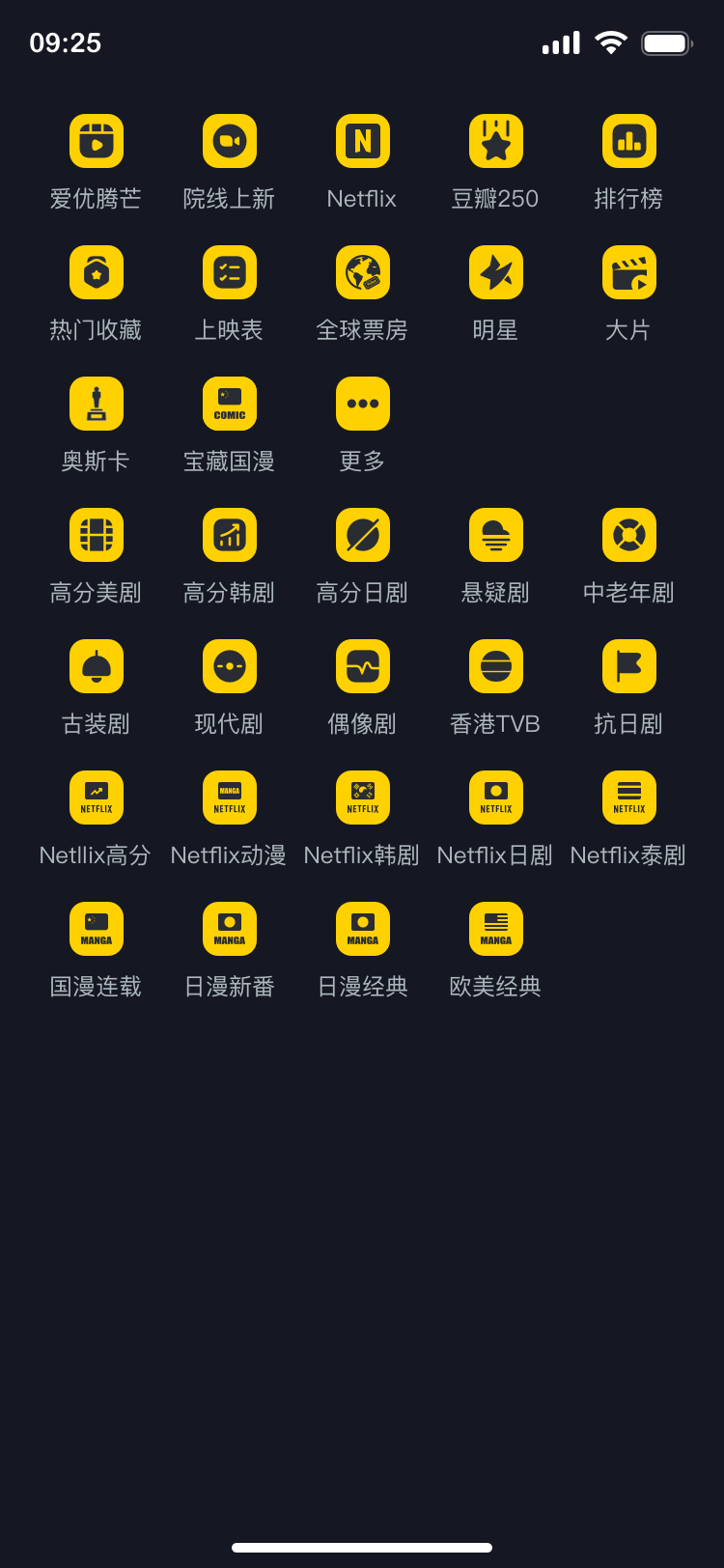Select the 院线上新 new releases icon
This screenshot has width=724, height=1568.
tap(229, 141)
